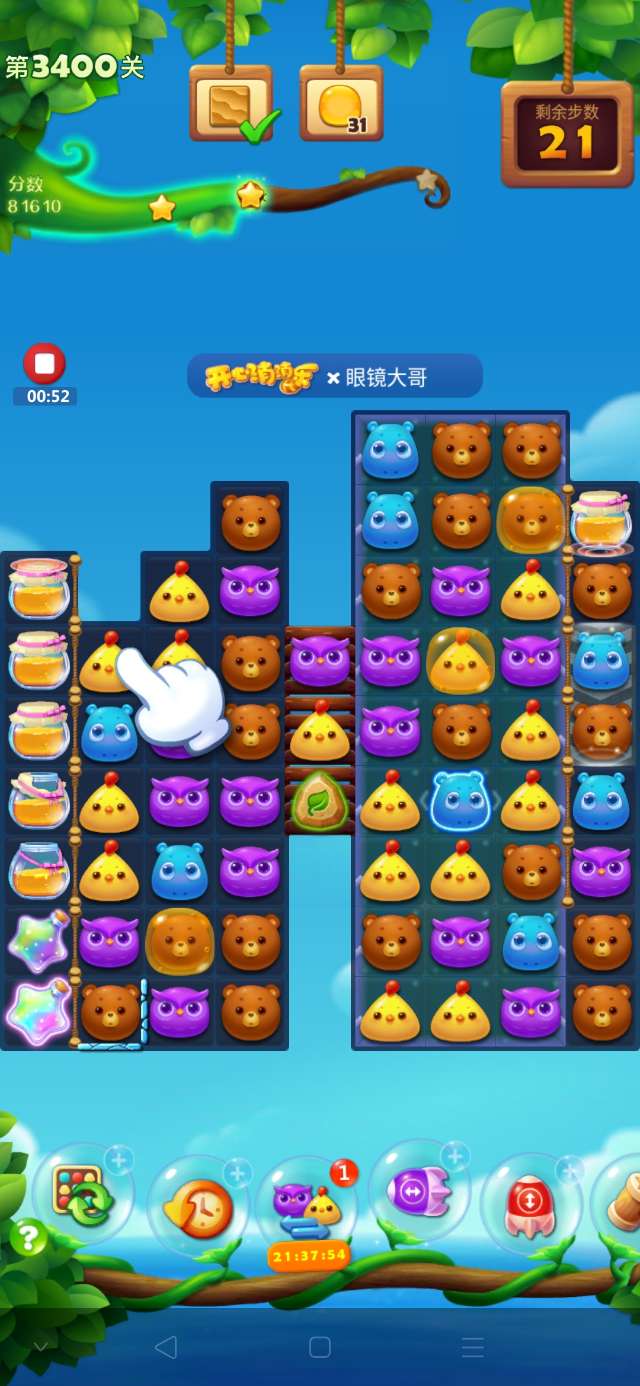640x1386 pixels.
Task: Tap the rainbow star magic bottle
Action: [x=38, y=1010]
